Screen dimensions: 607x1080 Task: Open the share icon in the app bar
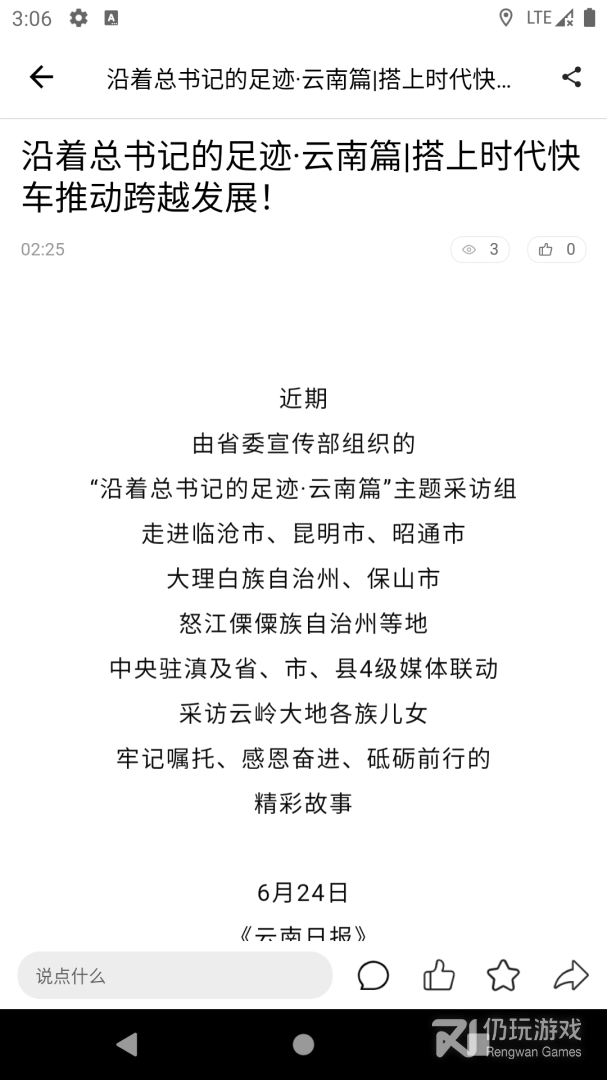(571, 77)
